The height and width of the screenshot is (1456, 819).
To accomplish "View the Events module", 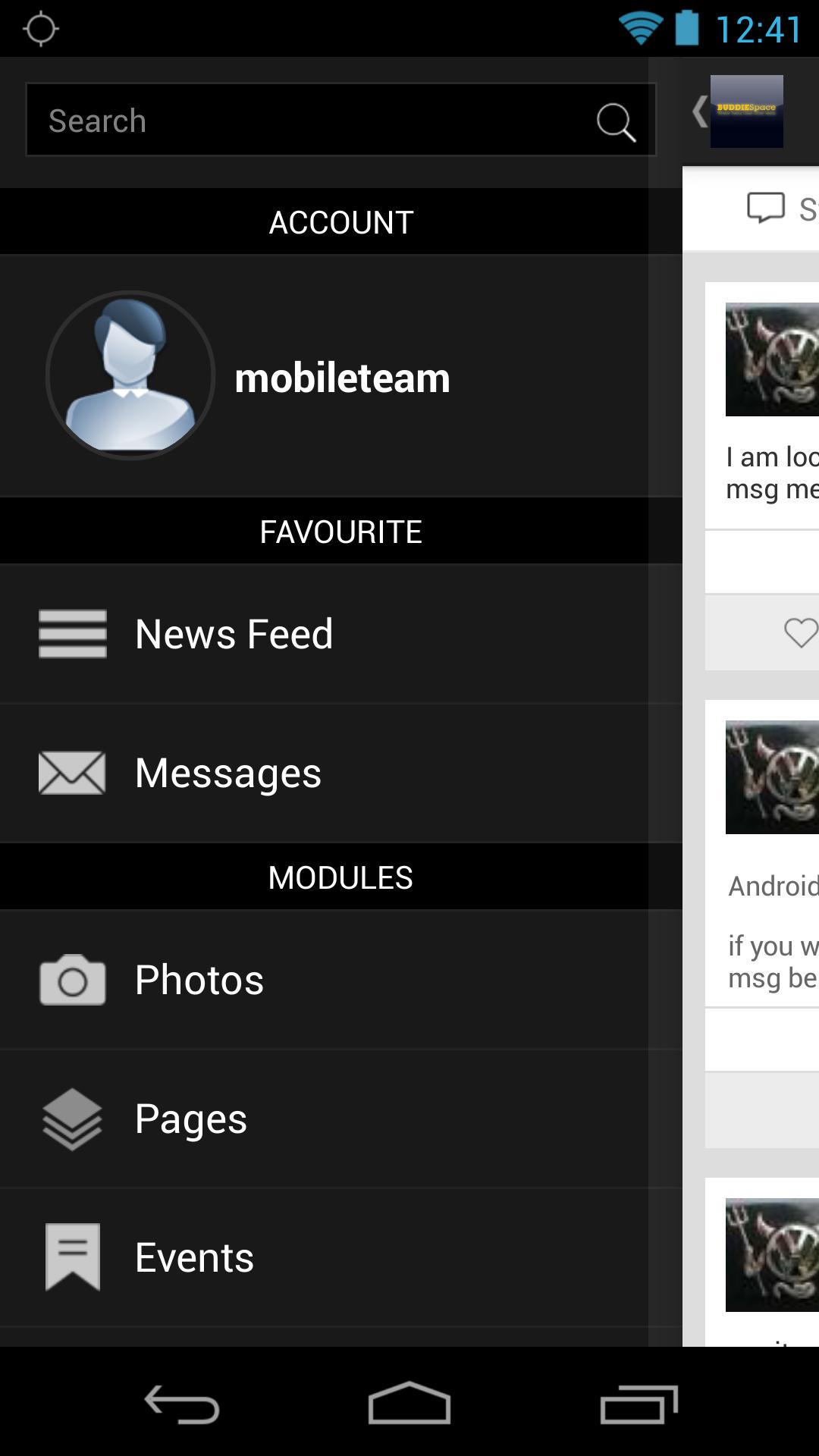I will coord(341,1257).
